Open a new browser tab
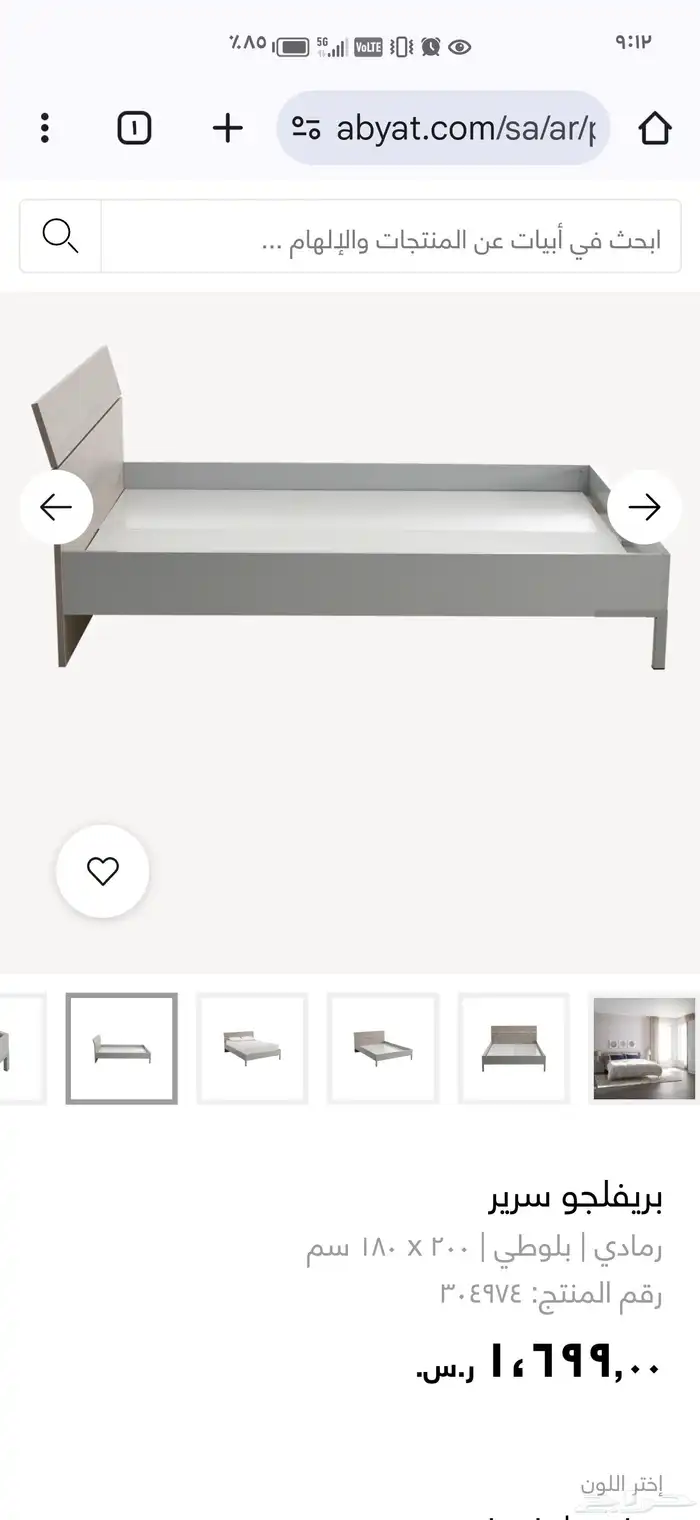This screenshot has width=700, height=1520. 228,128
